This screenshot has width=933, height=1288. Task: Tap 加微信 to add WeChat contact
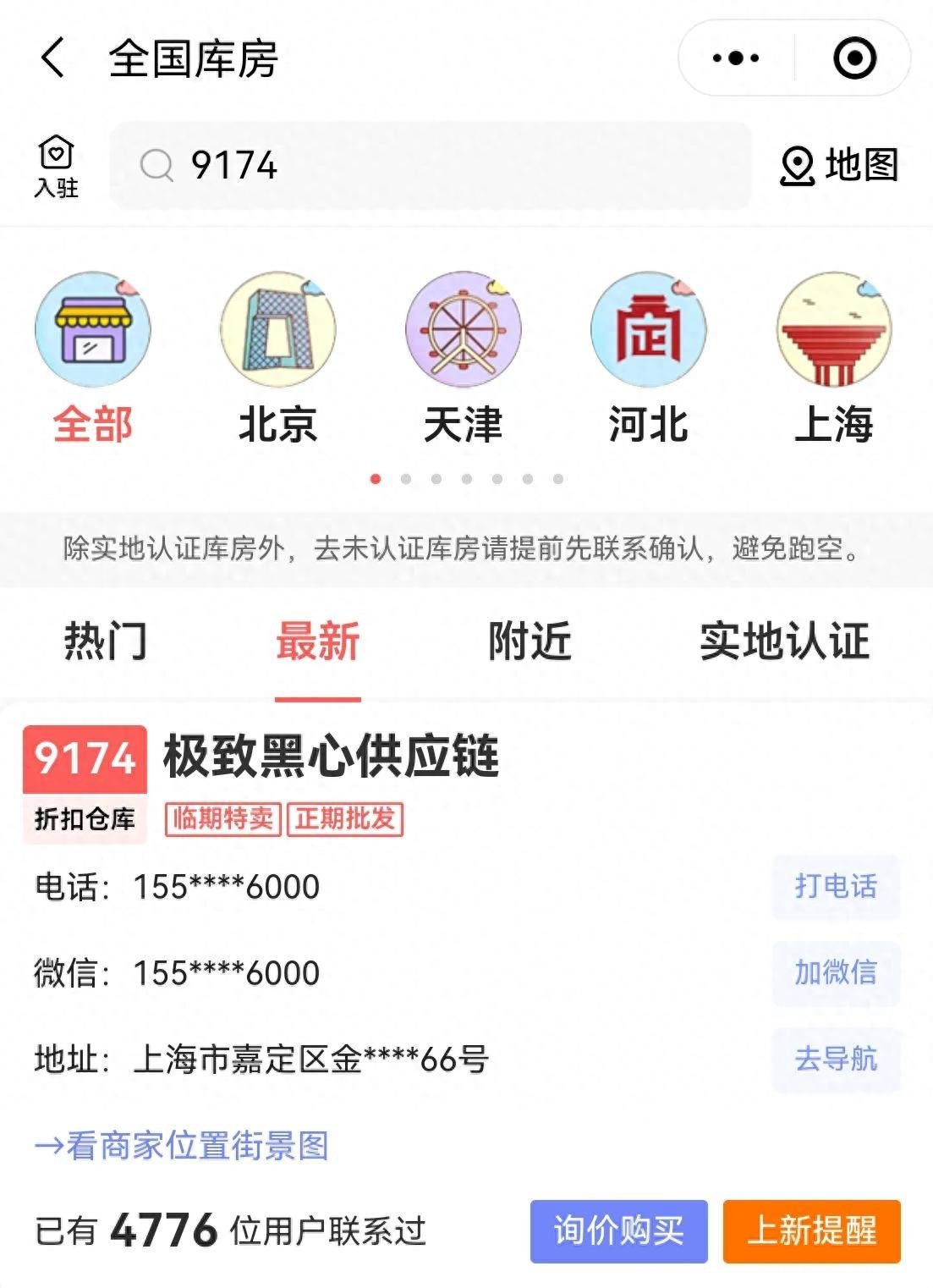836,973
